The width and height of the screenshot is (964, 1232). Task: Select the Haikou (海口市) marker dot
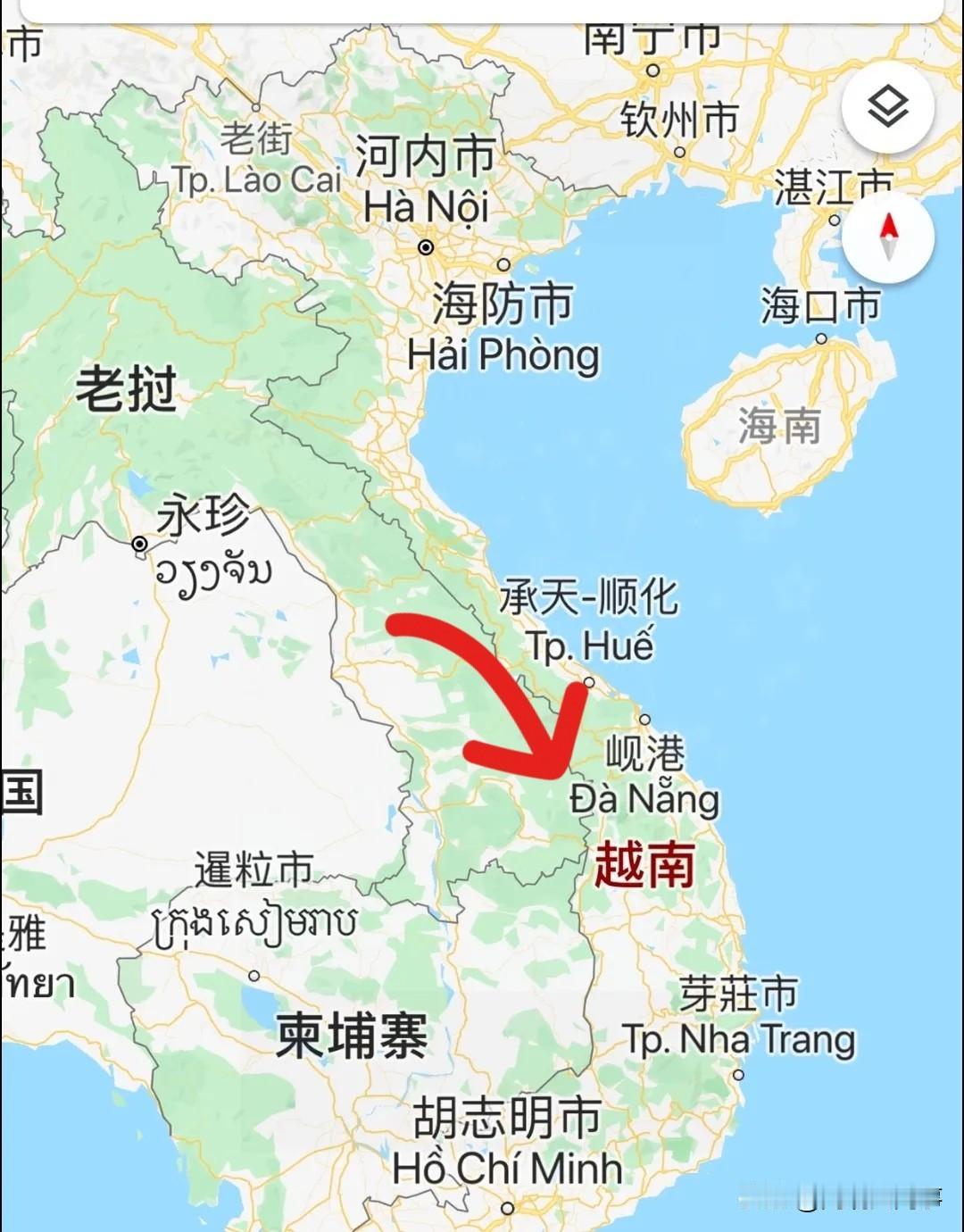pos(820,337)
